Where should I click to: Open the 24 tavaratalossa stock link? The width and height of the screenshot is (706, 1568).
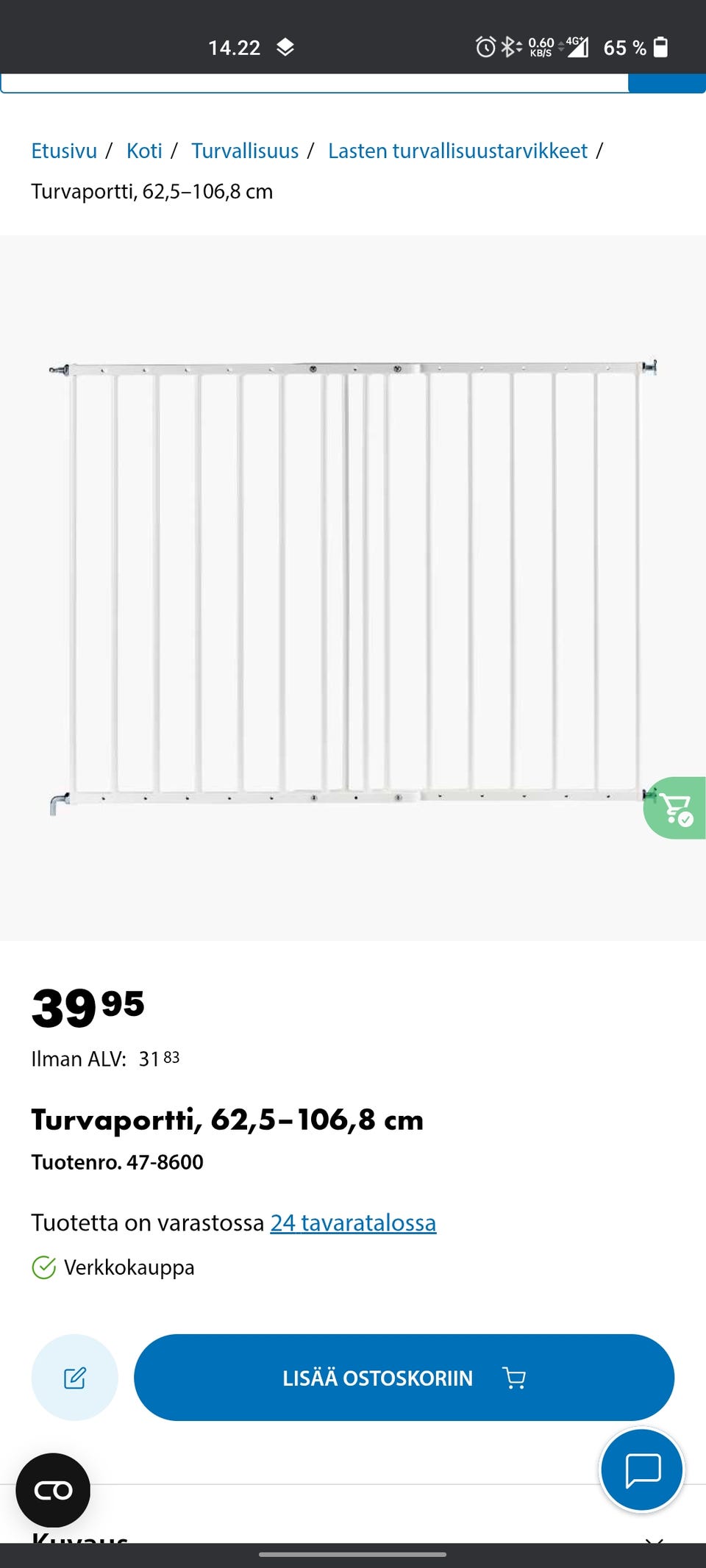click(353, 1222)
